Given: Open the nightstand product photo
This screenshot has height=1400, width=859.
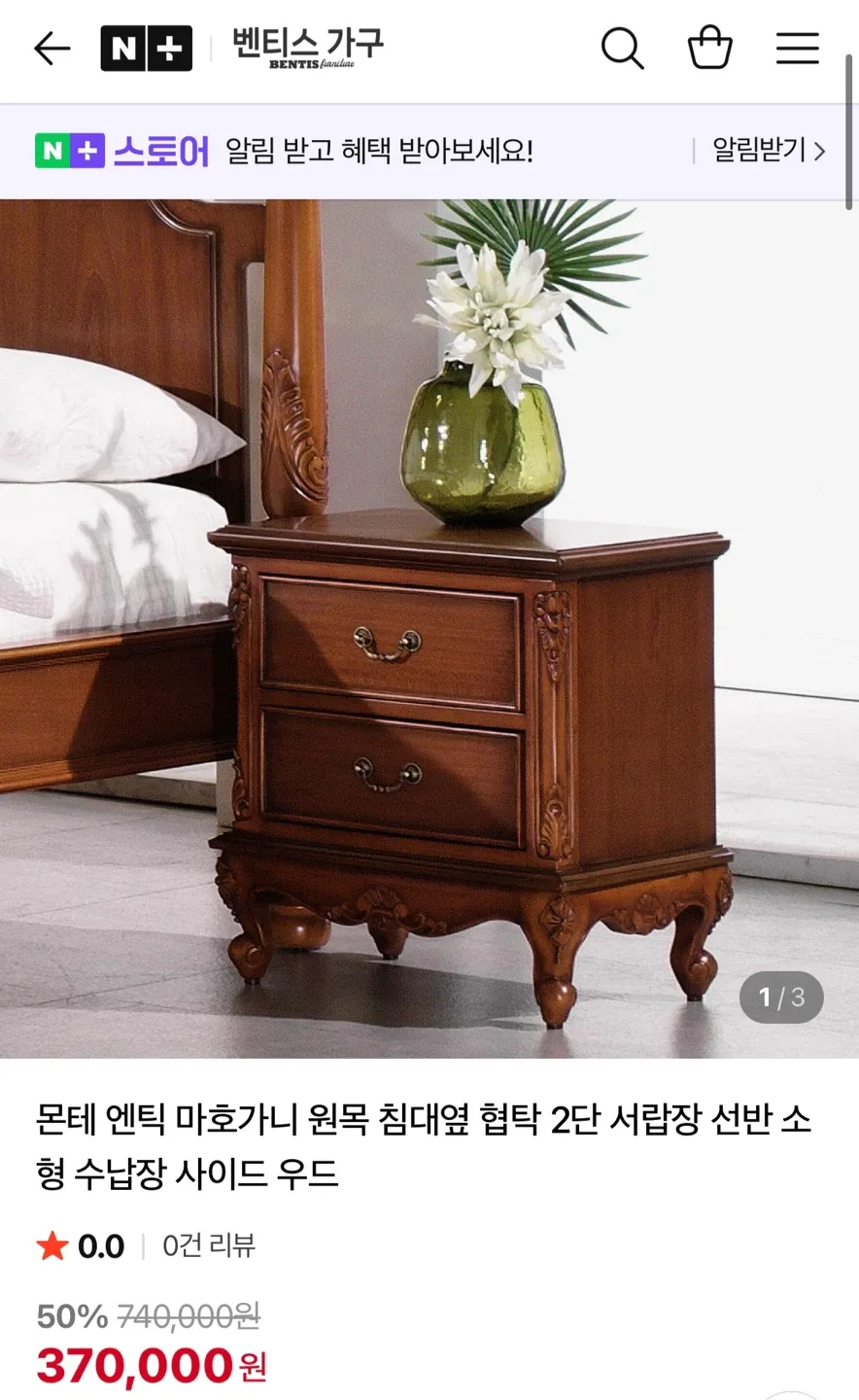Looking at the screenshot, I should tap(429, 628).
